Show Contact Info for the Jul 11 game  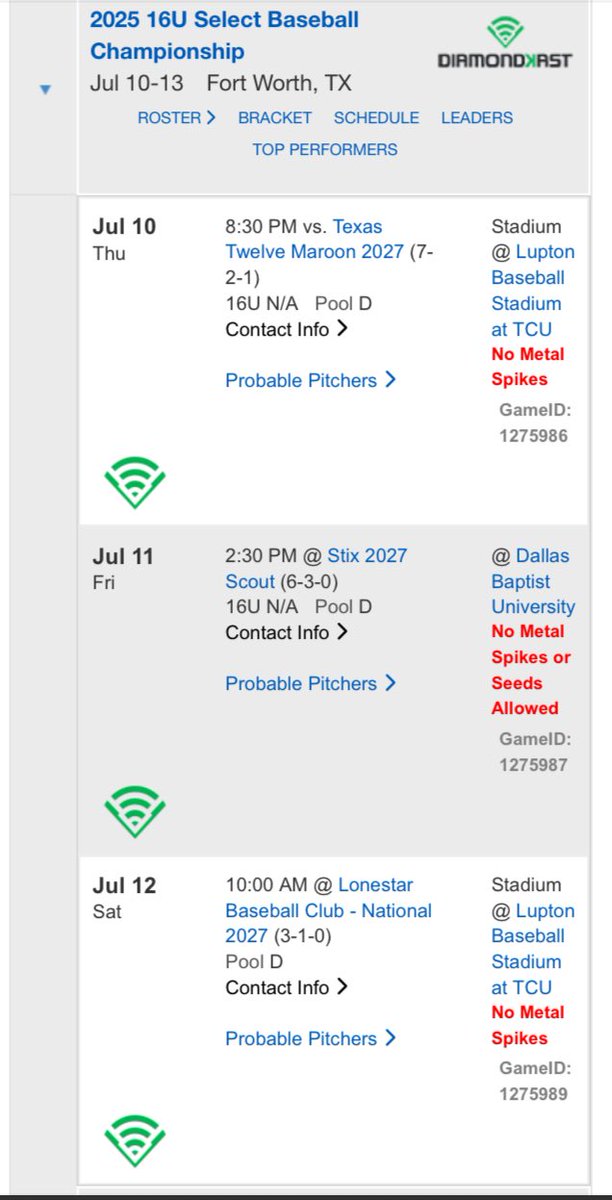[x=287, y=632]
